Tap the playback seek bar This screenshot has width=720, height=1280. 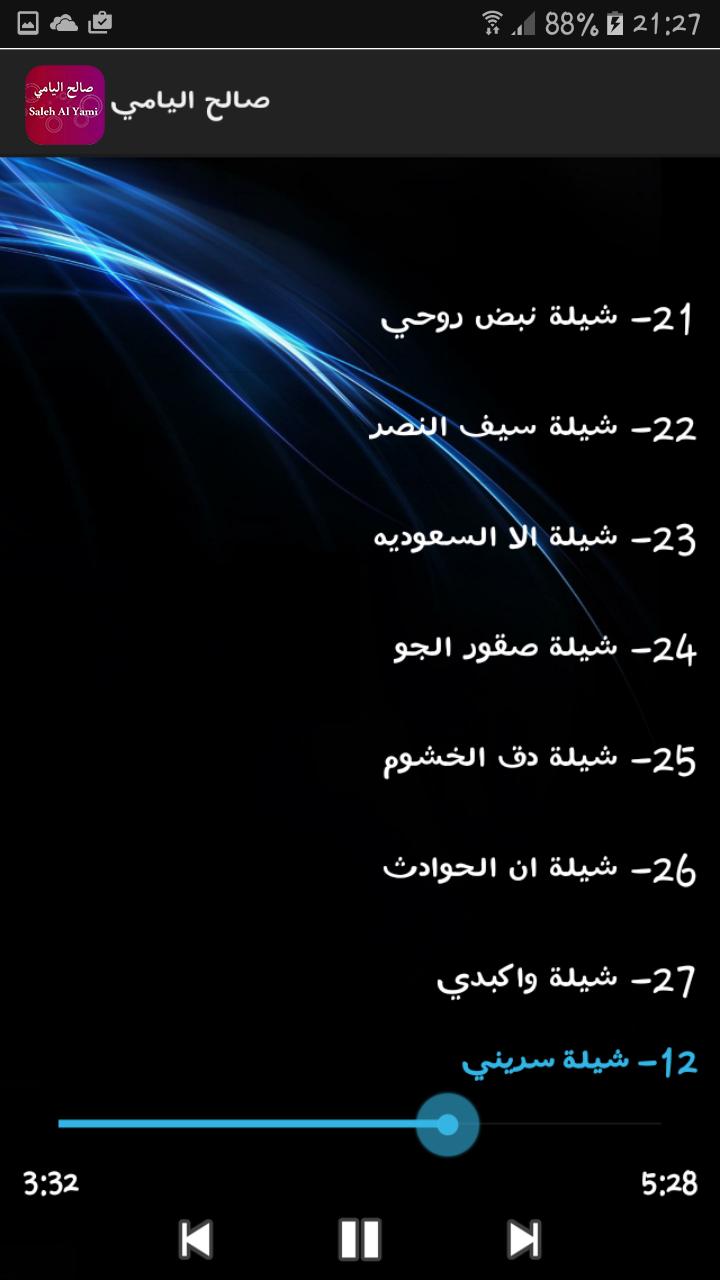pyautogui.click(x=360, y=1124)
